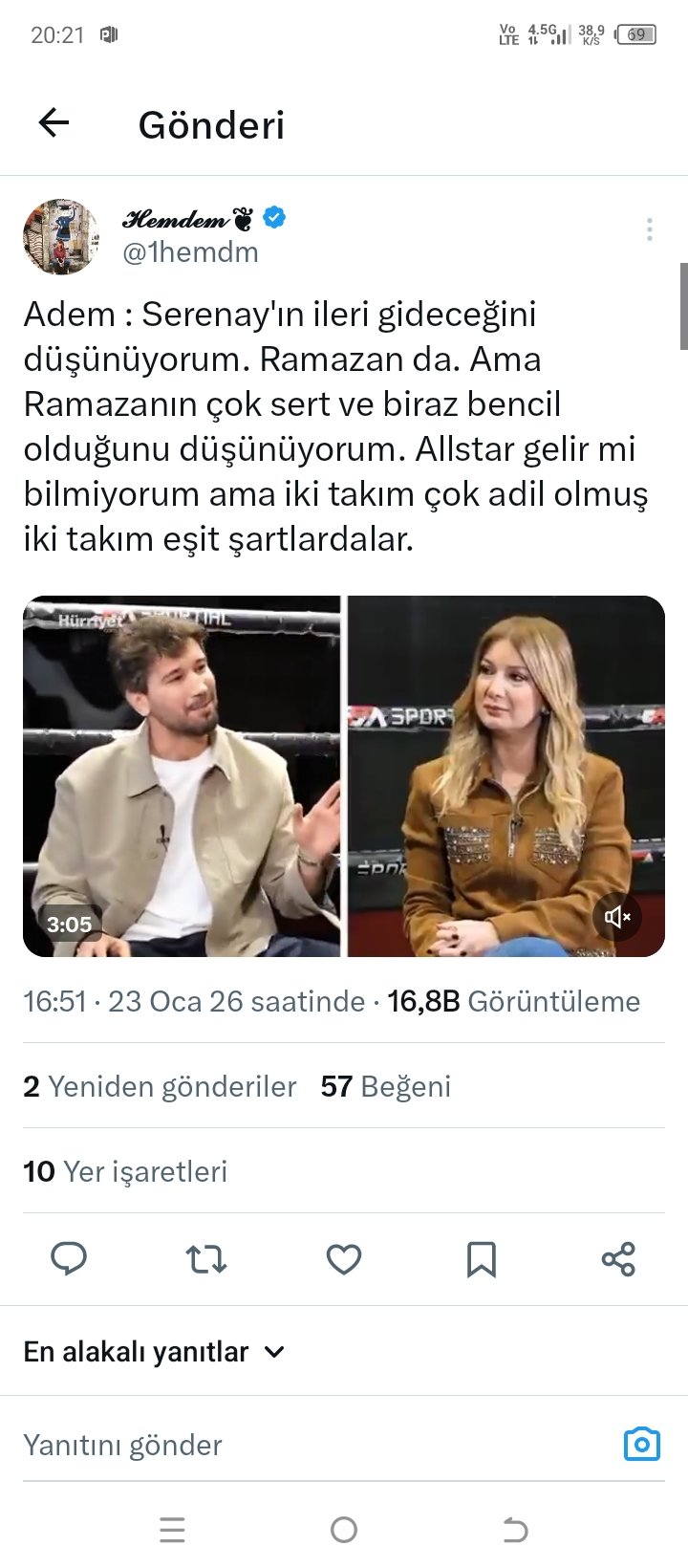688x1568 pixels.
Task: View the 2 Yeniden gönderiler list
Action: [x=160, y=1086]
